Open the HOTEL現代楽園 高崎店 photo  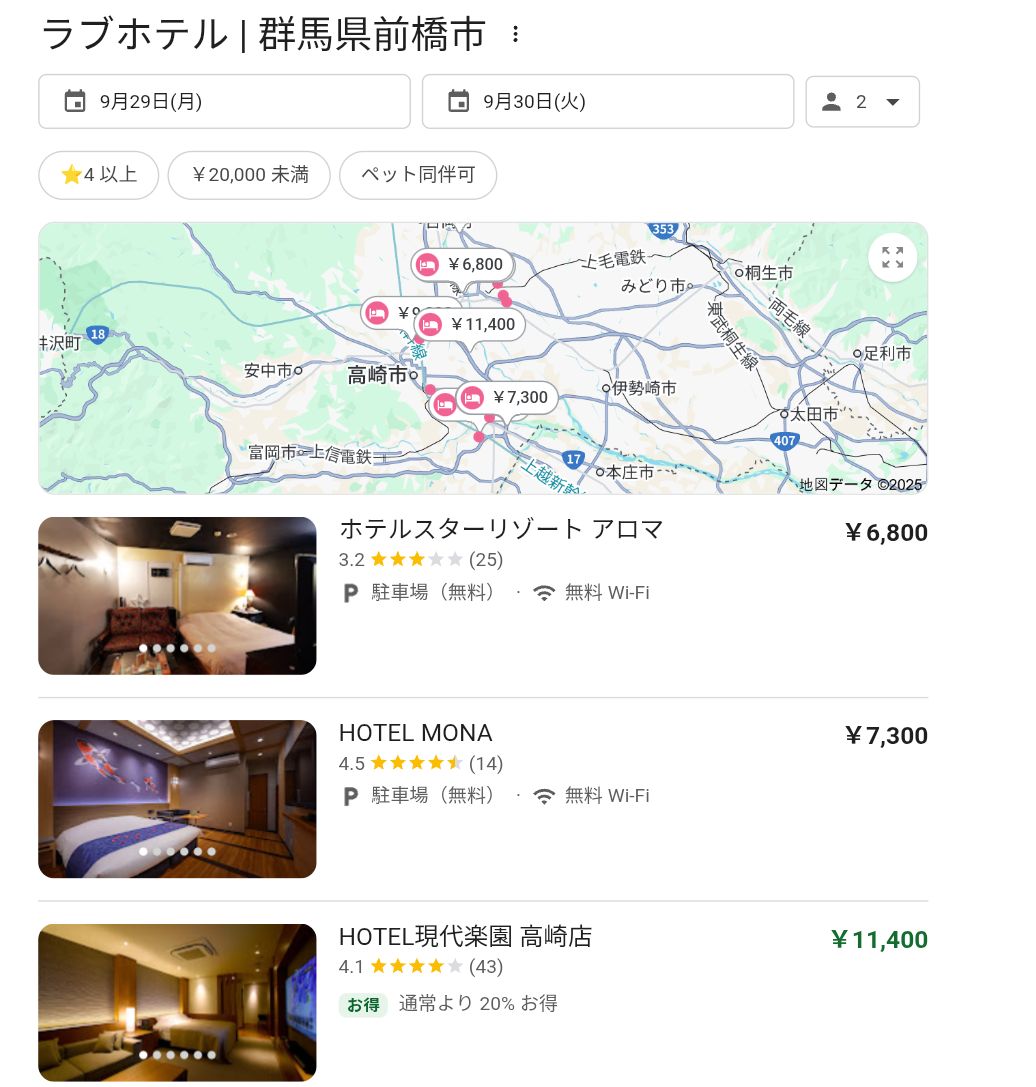tap(177, 1002)
